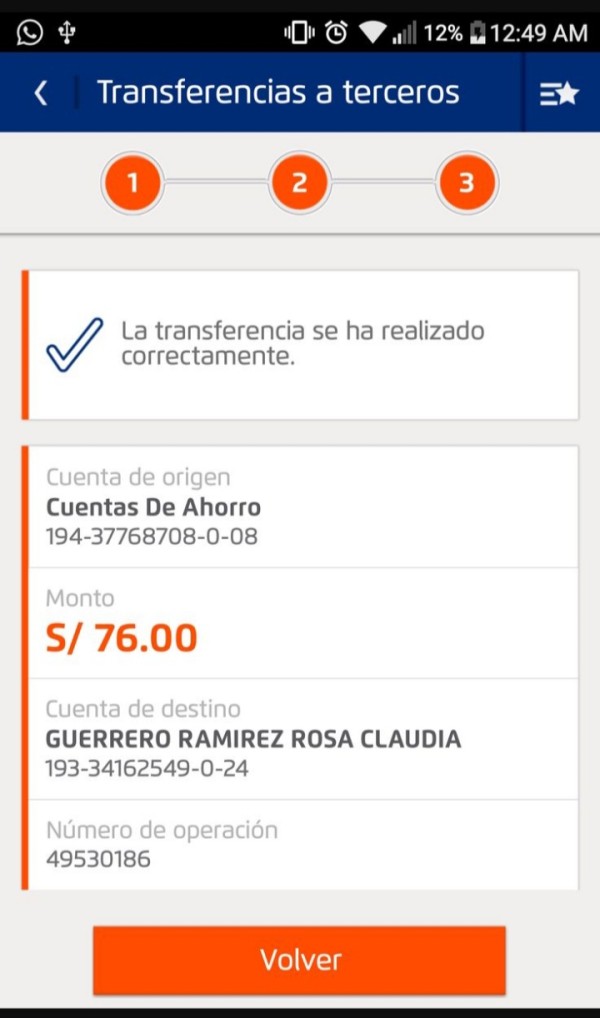Go back with the header arrow
The image size is (600, 1018).
[x=41, y=93]
